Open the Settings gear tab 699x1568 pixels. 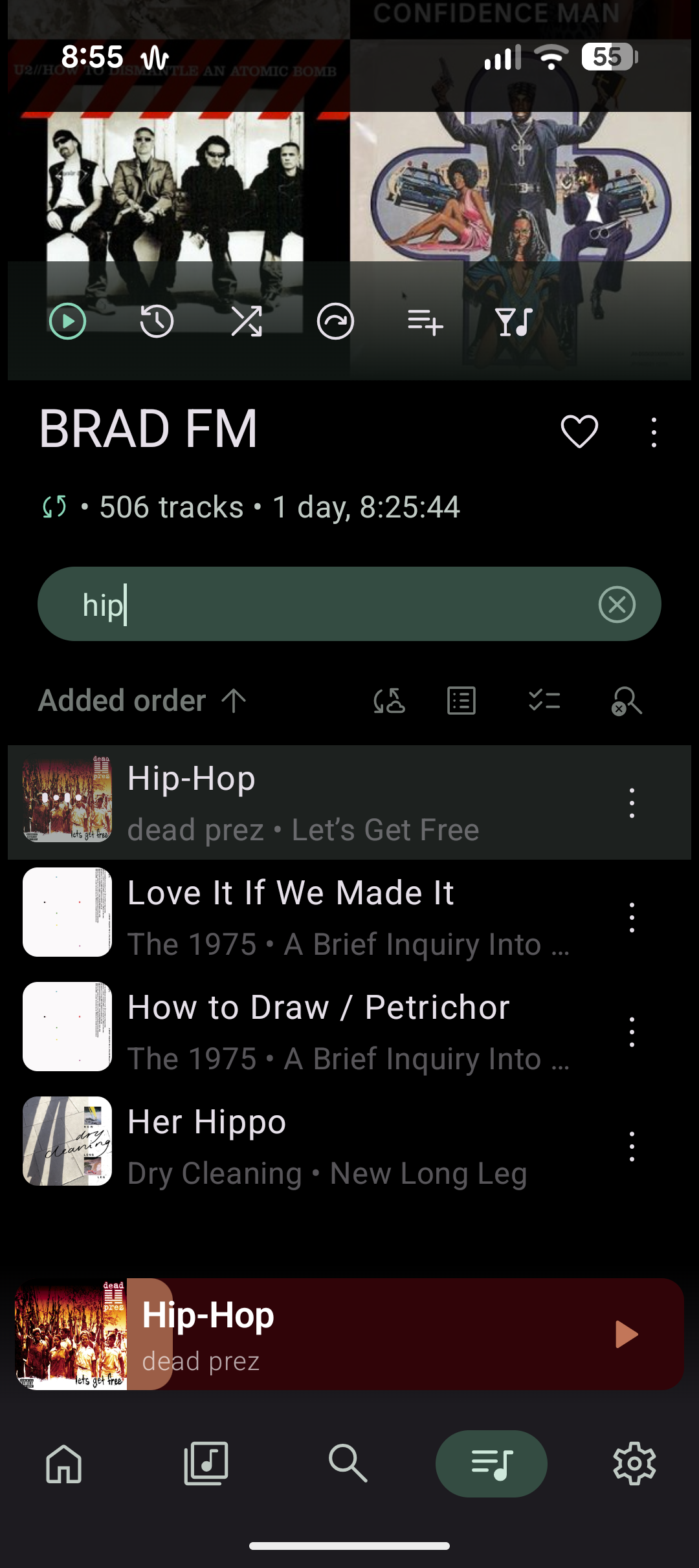(x=634, y=1463)
